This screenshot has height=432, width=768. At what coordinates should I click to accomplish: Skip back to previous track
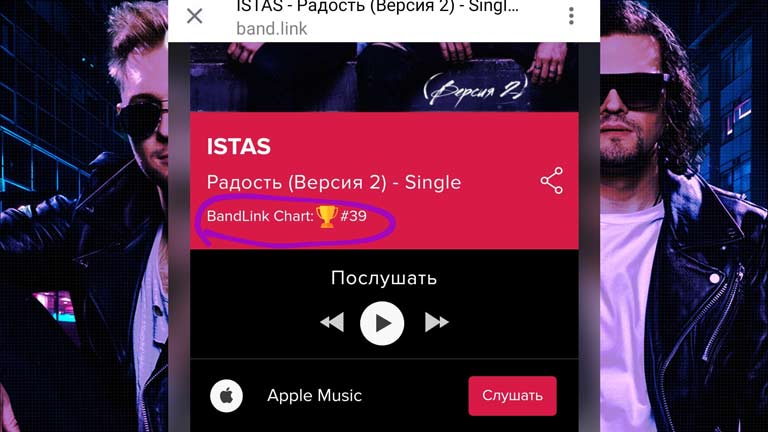tap(331, 323)
